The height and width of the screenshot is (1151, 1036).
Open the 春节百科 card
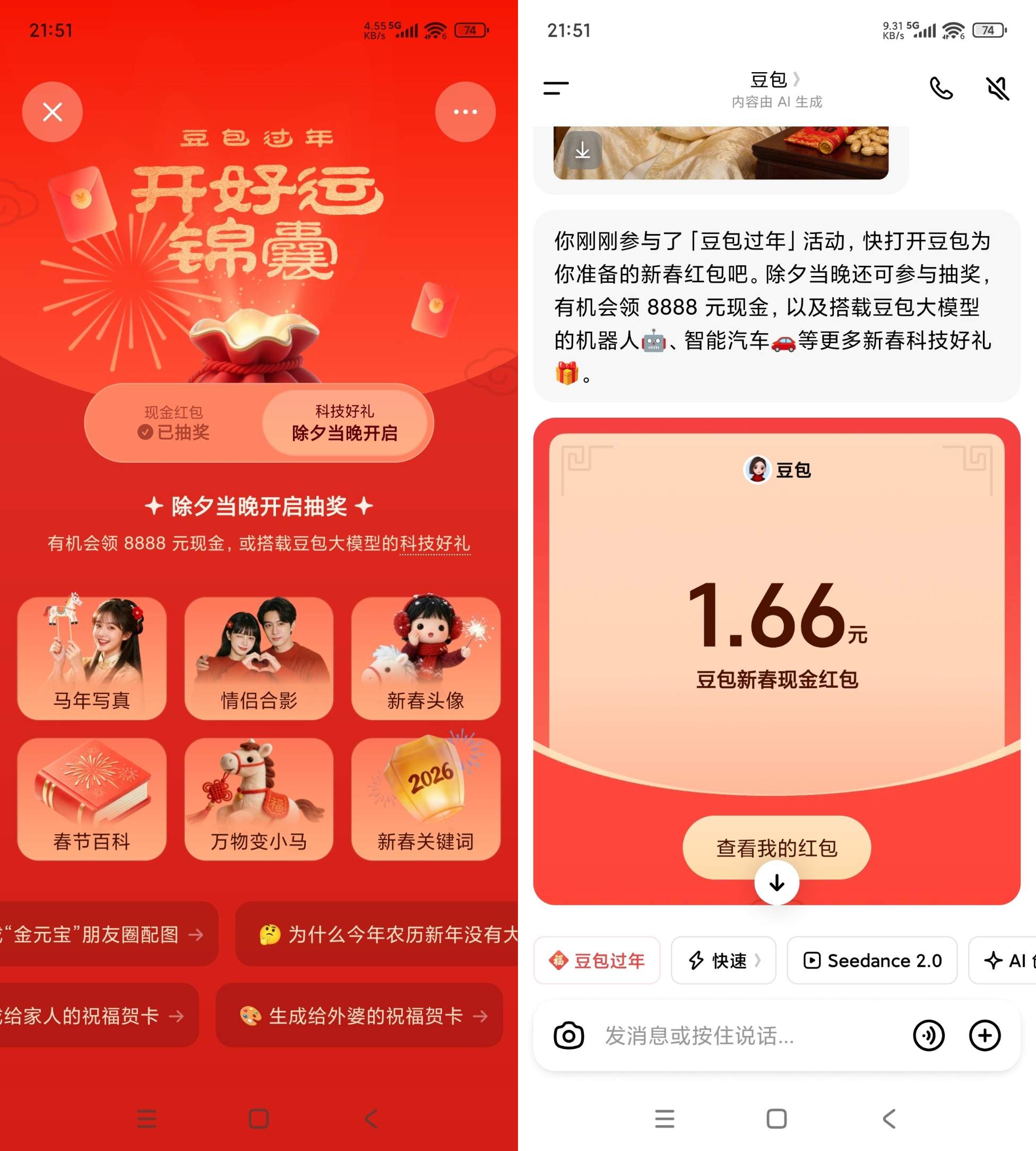click(x=92, y=799)
